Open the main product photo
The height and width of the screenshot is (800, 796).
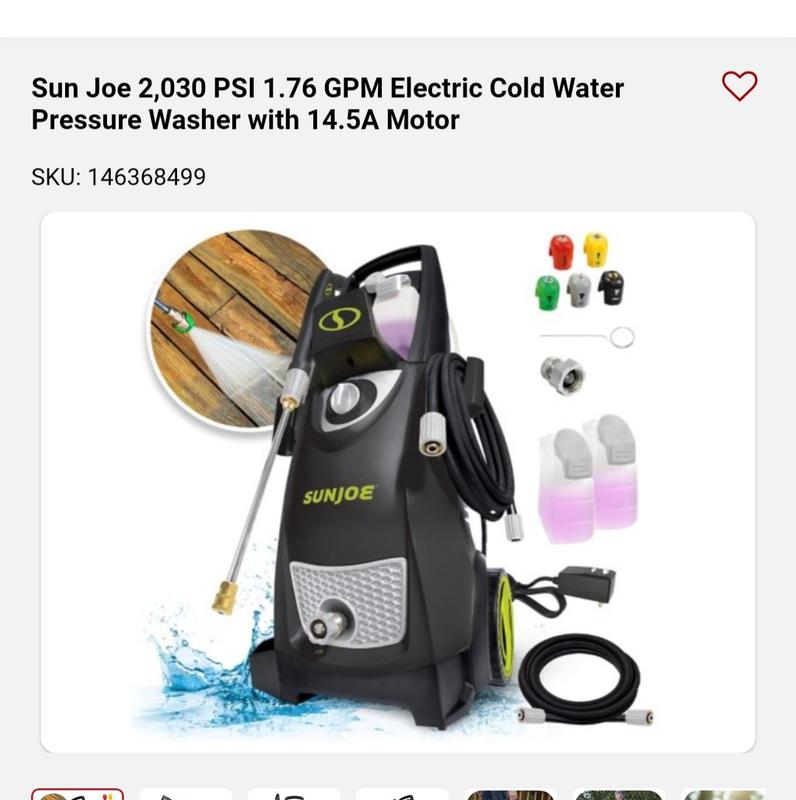pyautogui.click(x=397, y=482)
